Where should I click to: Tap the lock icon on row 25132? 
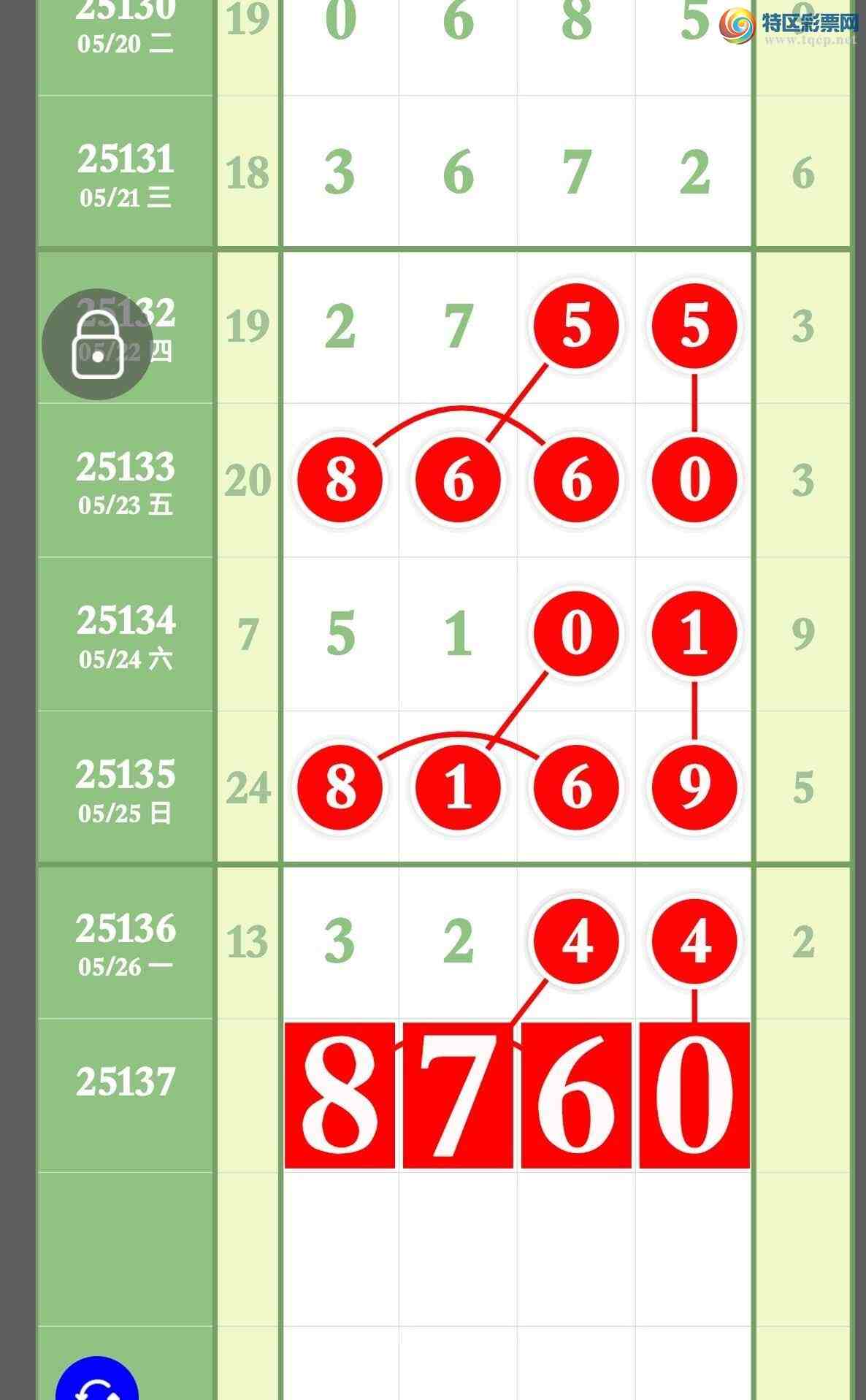pyautogui.click(x=99, y=342)
